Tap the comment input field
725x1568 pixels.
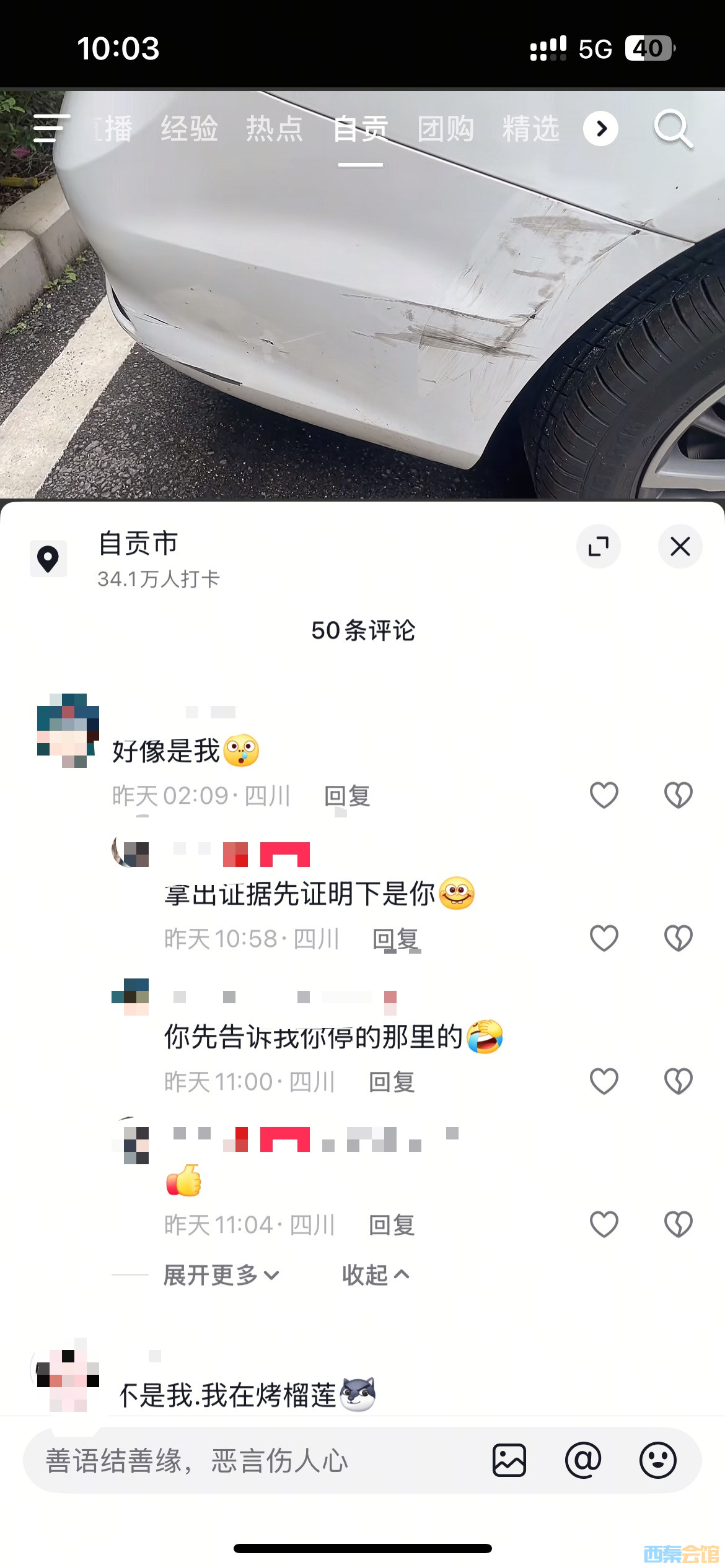click(248, 1460)
